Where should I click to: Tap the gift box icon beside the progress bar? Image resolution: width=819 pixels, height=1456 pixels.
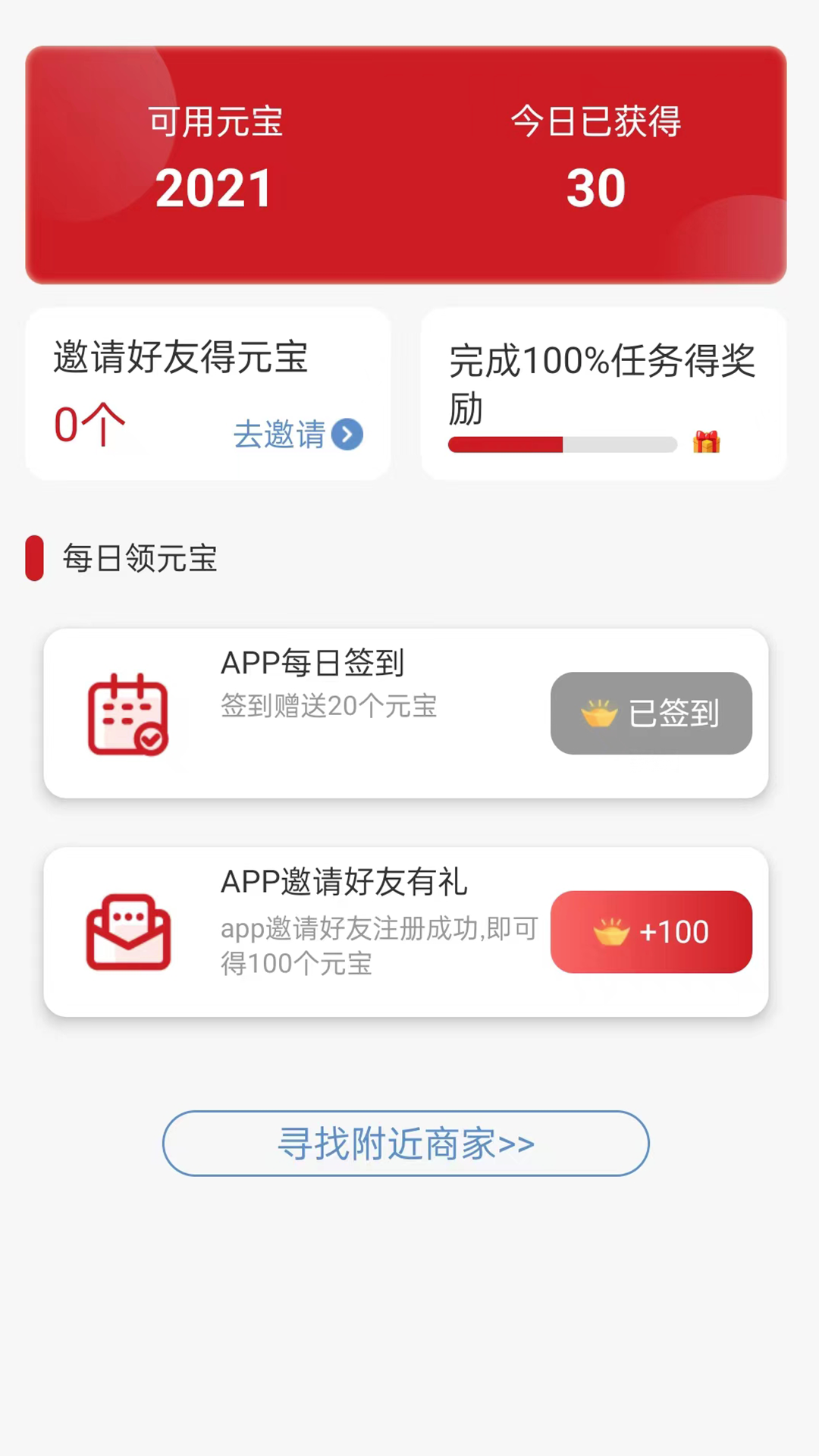pyautogui.click(x=706, y=443)
